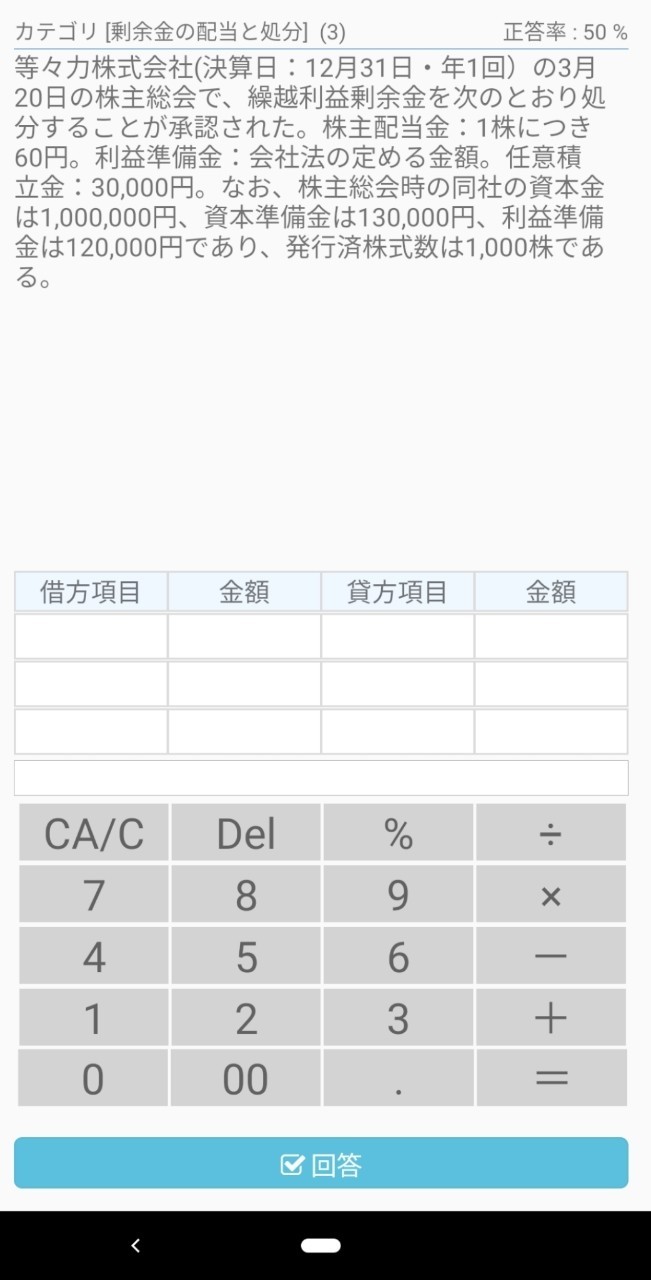Enter digit 3 on the calculator
The image size is (651, 1280).
point(398,1018)
